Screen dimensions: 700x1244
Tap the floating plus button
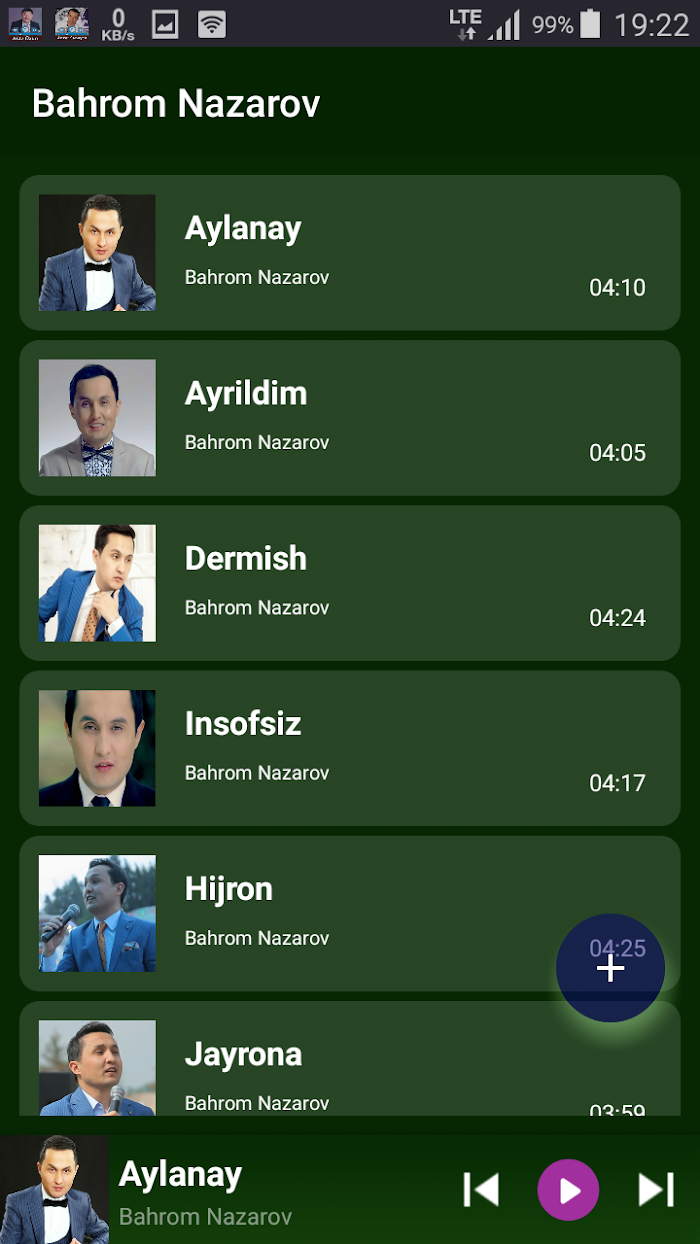pyautogui.click(x=610, y=968)
